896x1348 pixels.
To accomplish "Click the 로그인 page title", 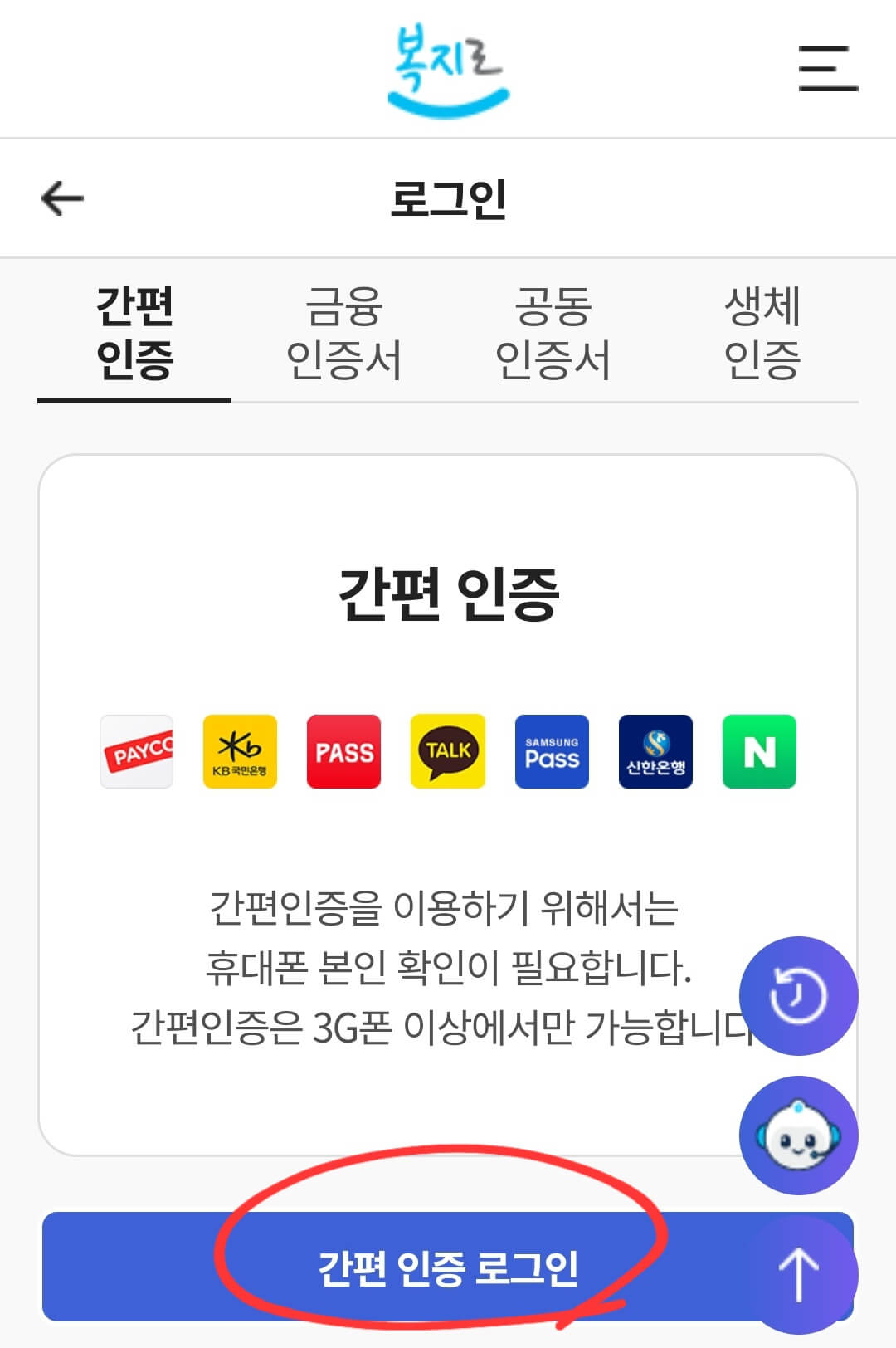I will [448, 197].
